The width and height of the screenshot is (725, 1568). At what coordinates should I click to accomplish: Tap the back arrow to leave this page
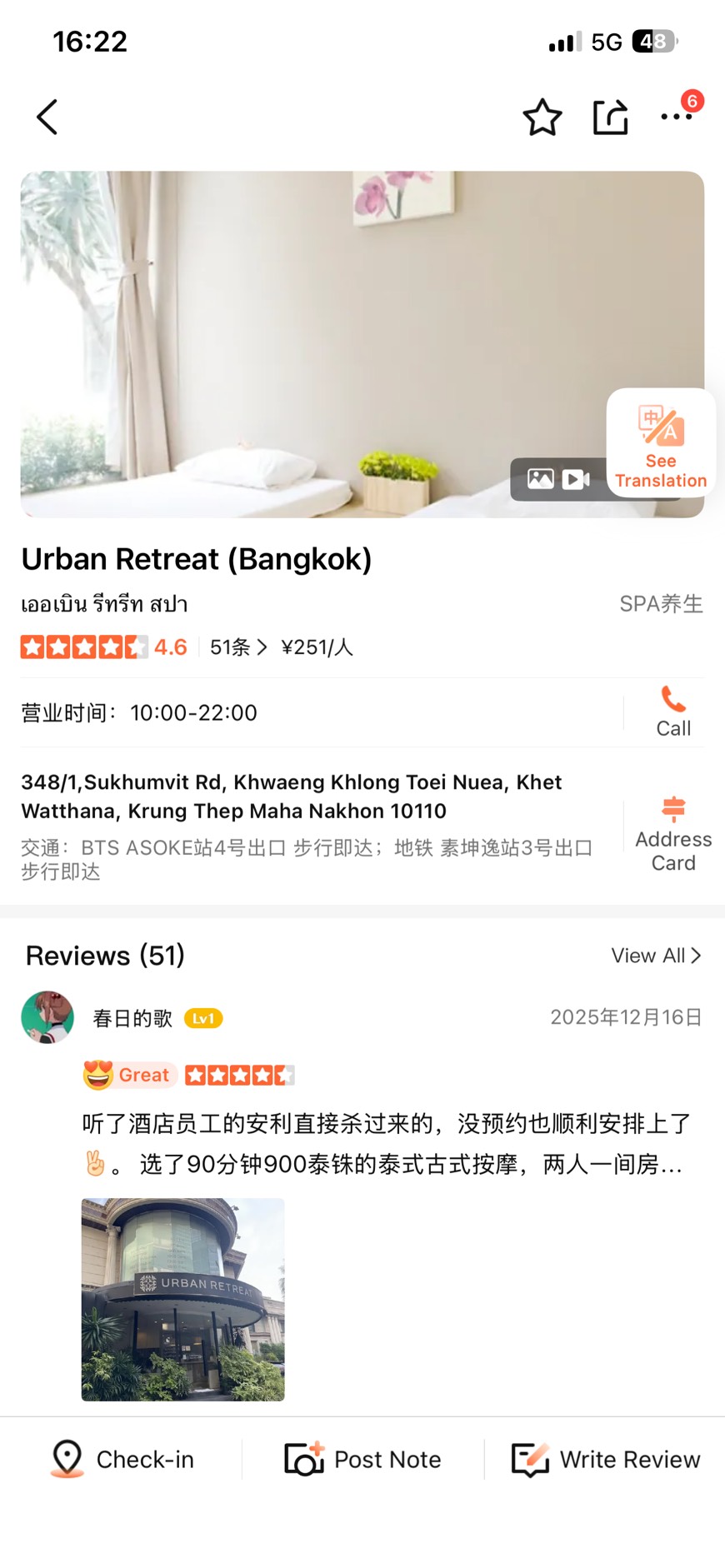pos(47,117)
